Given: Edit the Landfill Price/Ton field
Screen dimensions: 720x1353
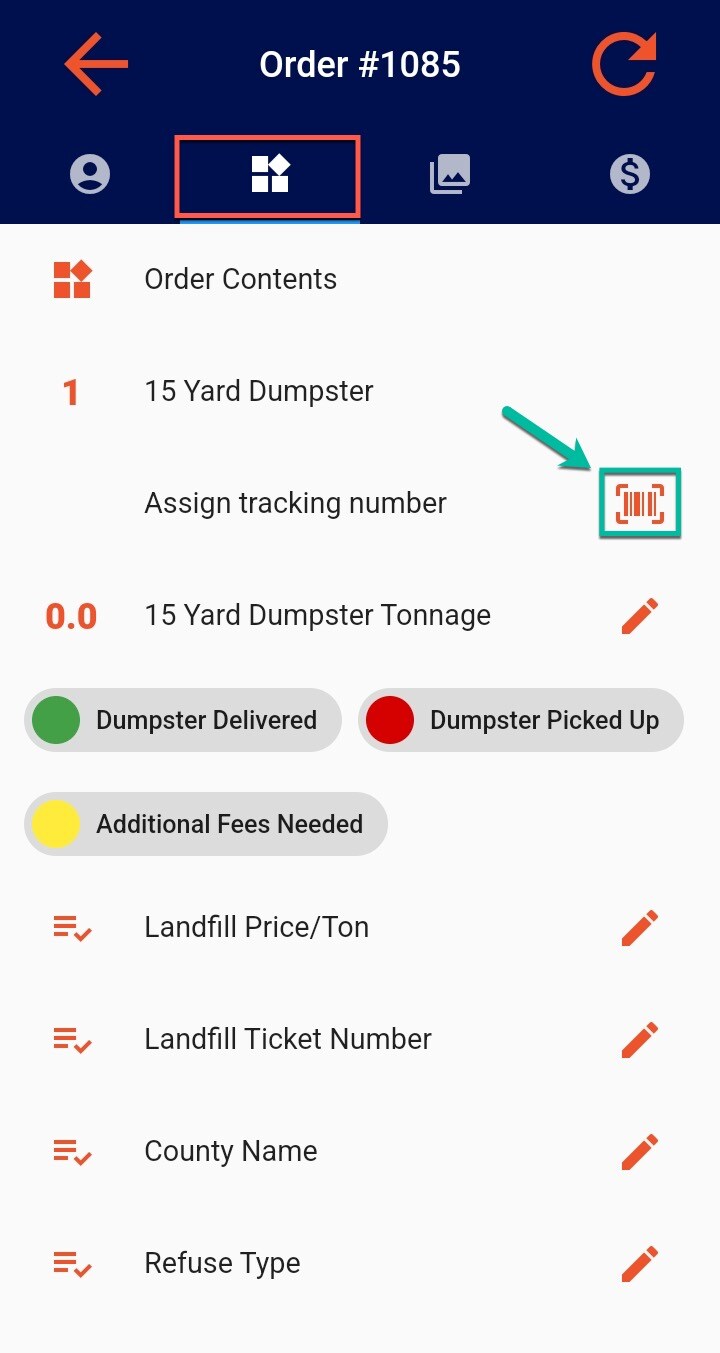Looking at the screenshot, I should point(640,927).
